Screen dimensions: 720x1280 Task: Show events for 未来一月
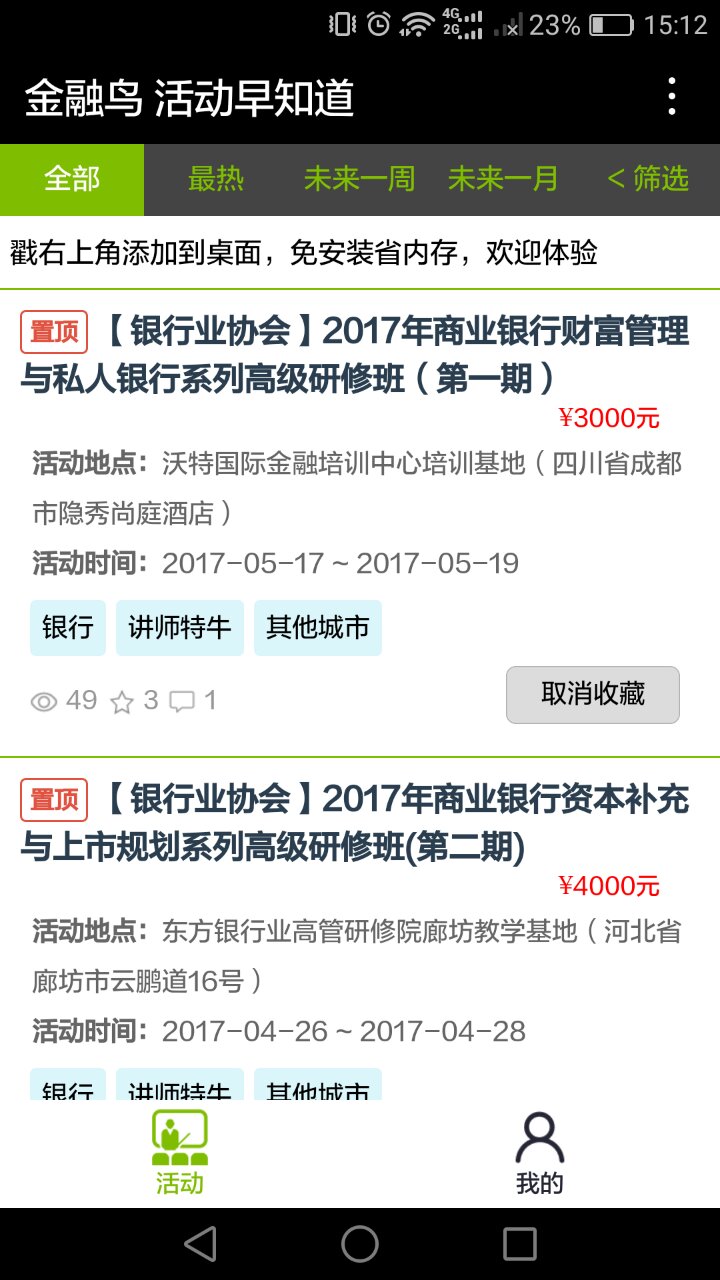503,180
